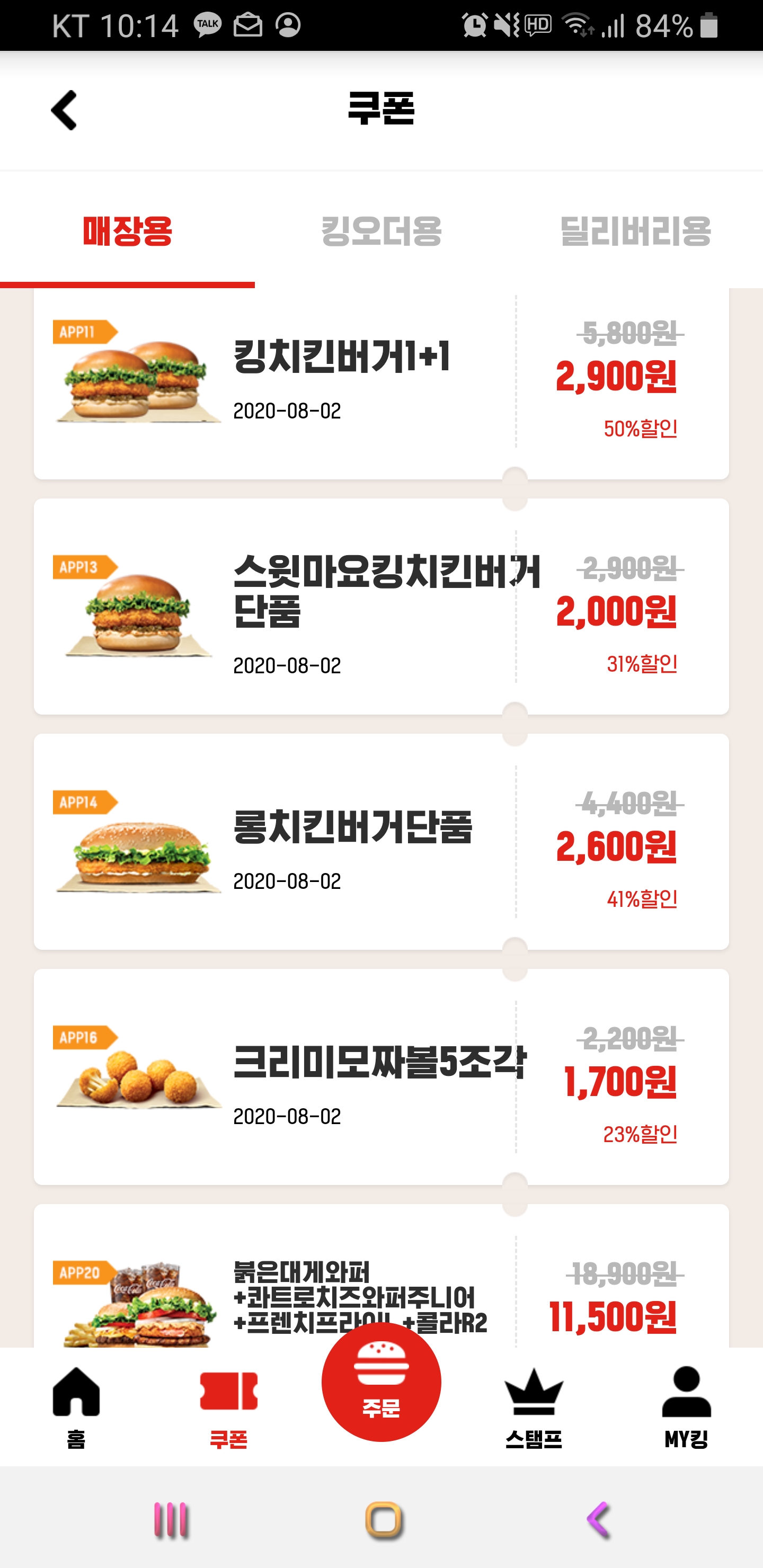Tap the system home button
Viewport: 763px width, 1568px height.
coord(384,1520)
